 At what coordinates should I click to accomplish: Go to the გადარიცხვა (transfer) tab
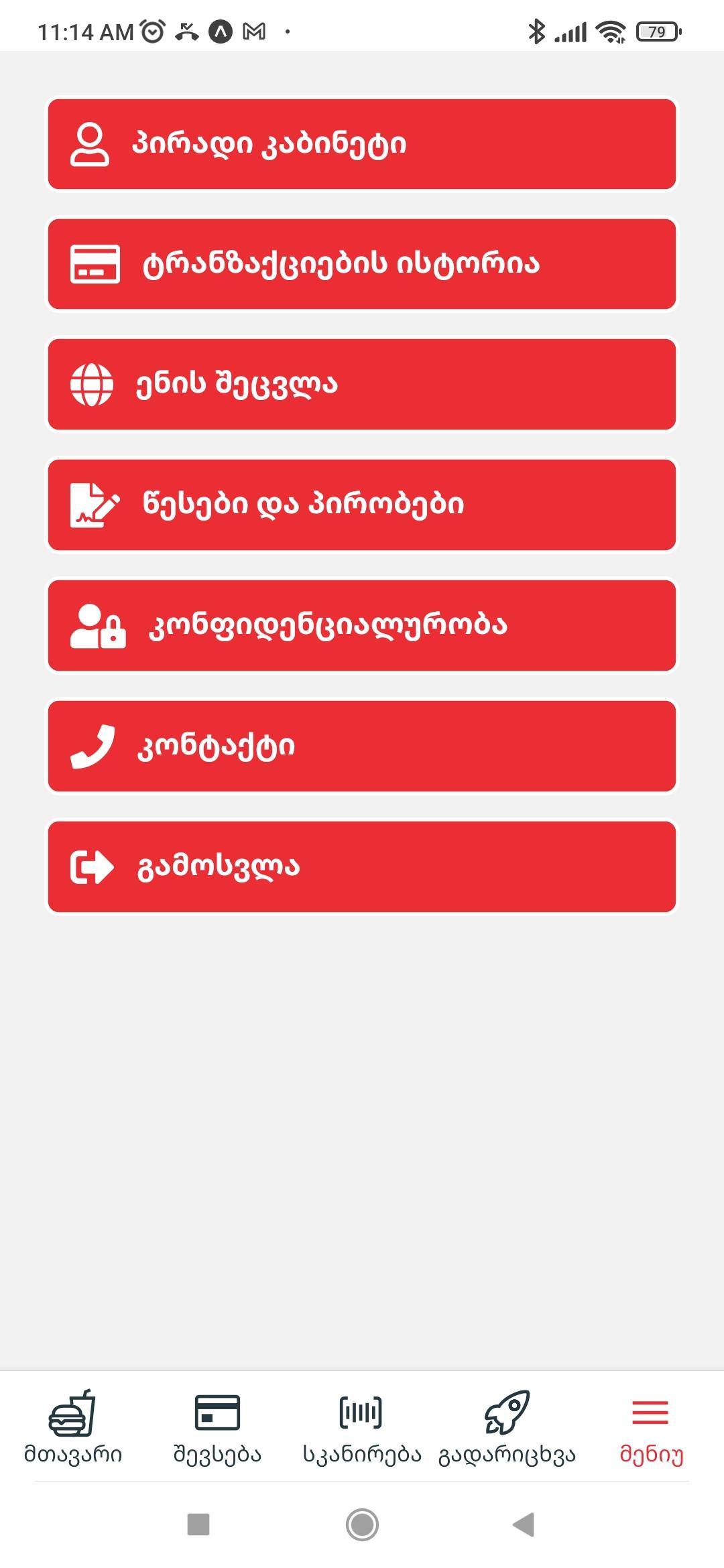tap(507, 1427)
